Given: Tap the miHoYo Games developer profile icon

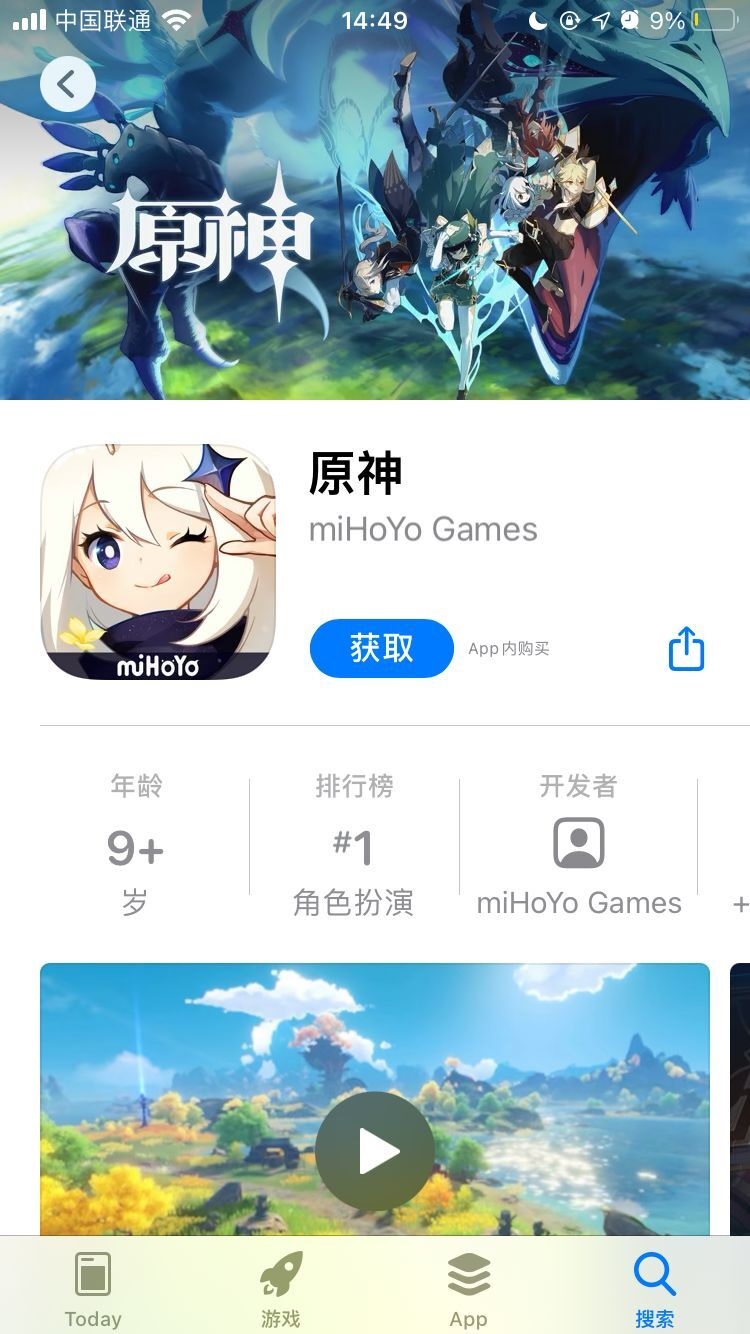Looking at the screenshot, I should (578, 842).
